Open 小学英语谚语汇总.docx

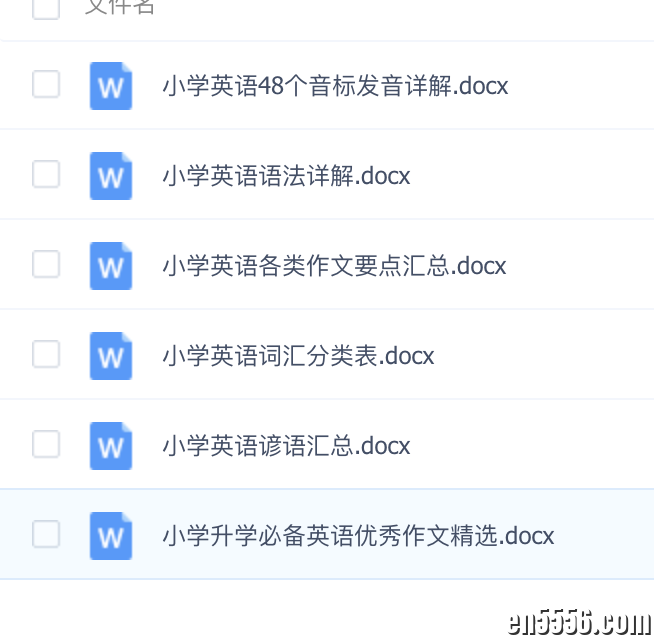point(286,446)
